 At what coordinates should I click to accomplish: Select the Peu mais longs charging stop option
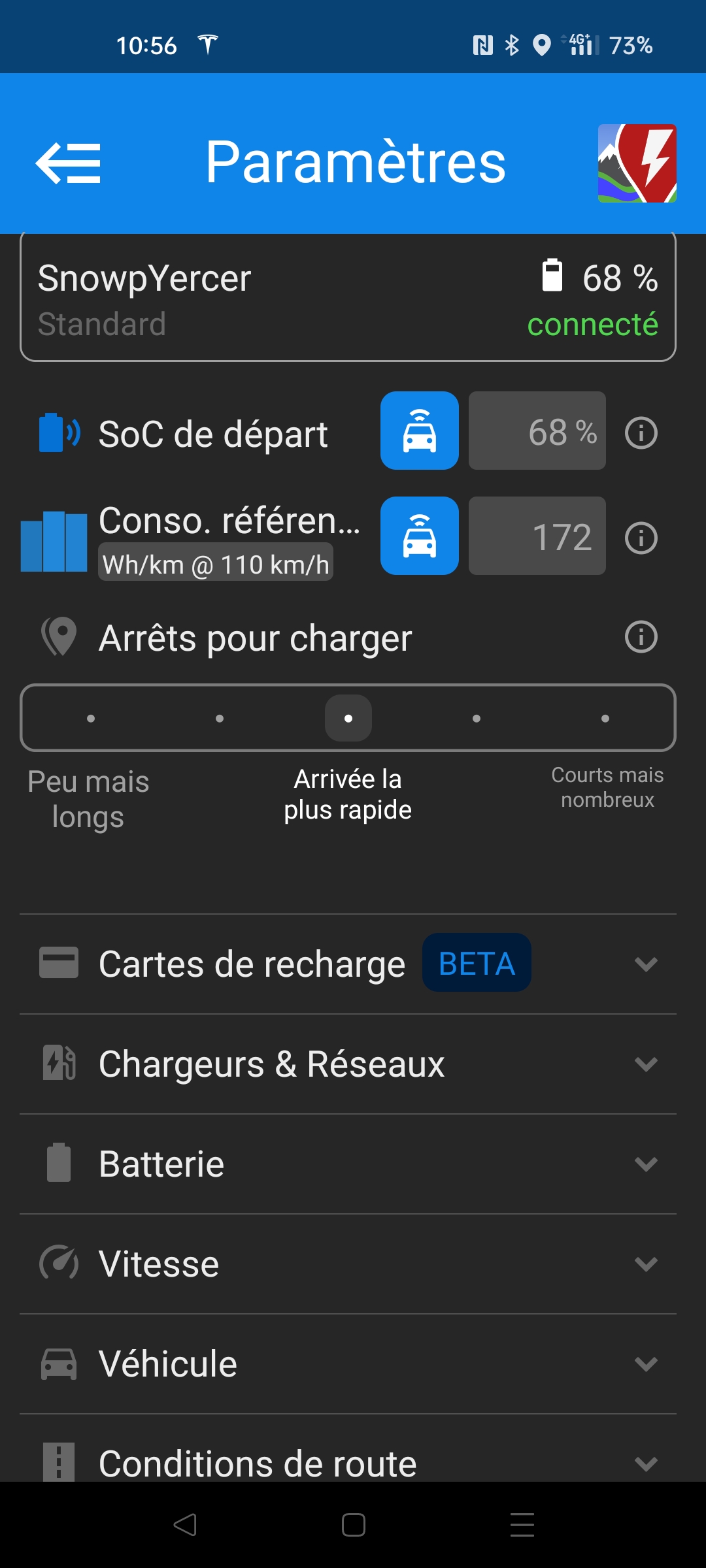coord(91,718)
